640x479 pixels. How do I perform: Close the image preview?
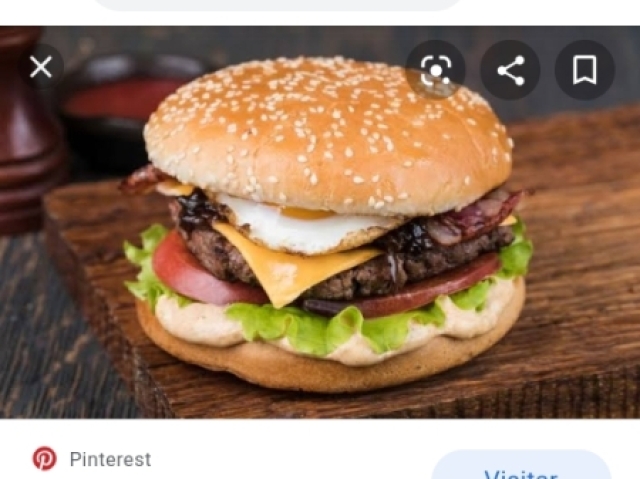tap(40, 68)
